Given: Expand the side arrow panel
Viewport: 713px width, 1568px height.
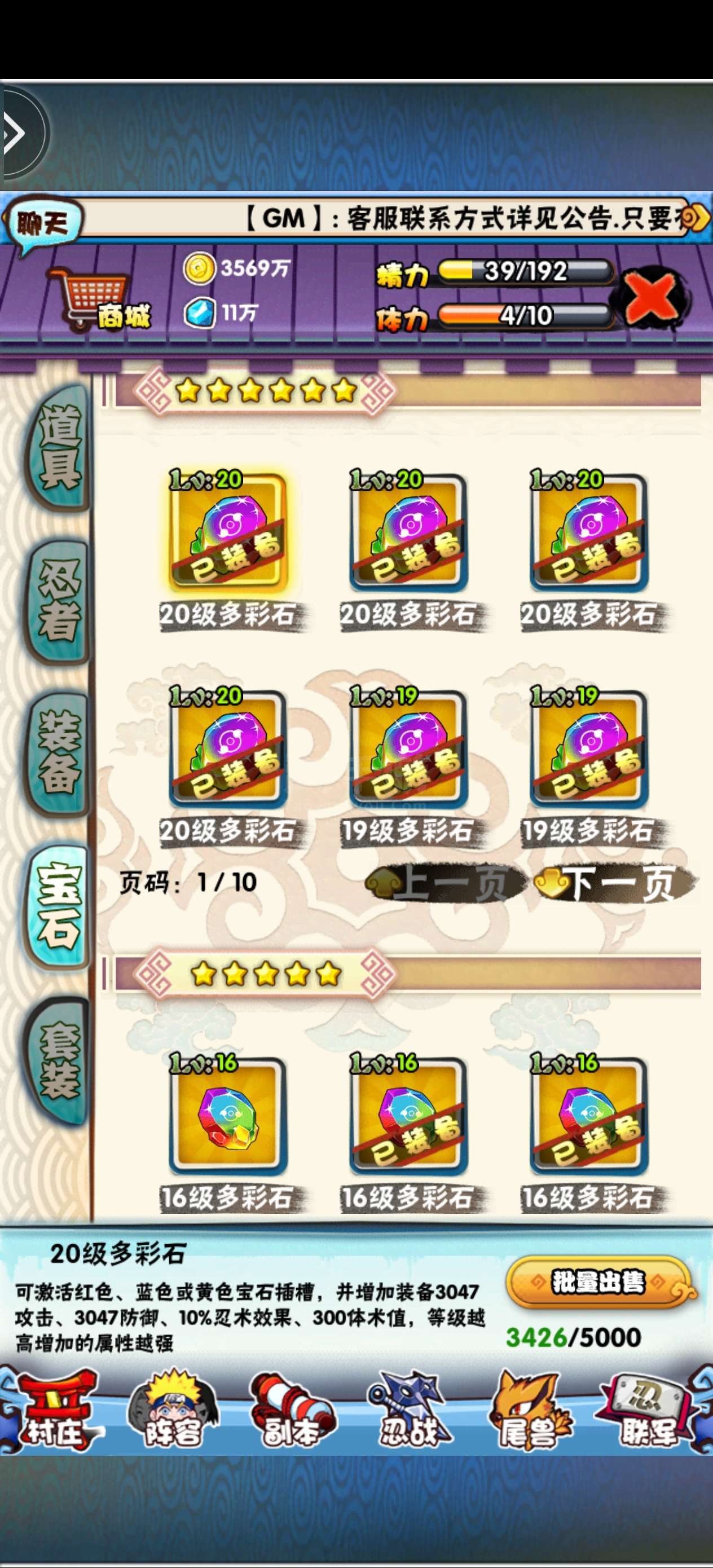Looking at the screenshot, I should pyautogui.click(x=17, y=133).
